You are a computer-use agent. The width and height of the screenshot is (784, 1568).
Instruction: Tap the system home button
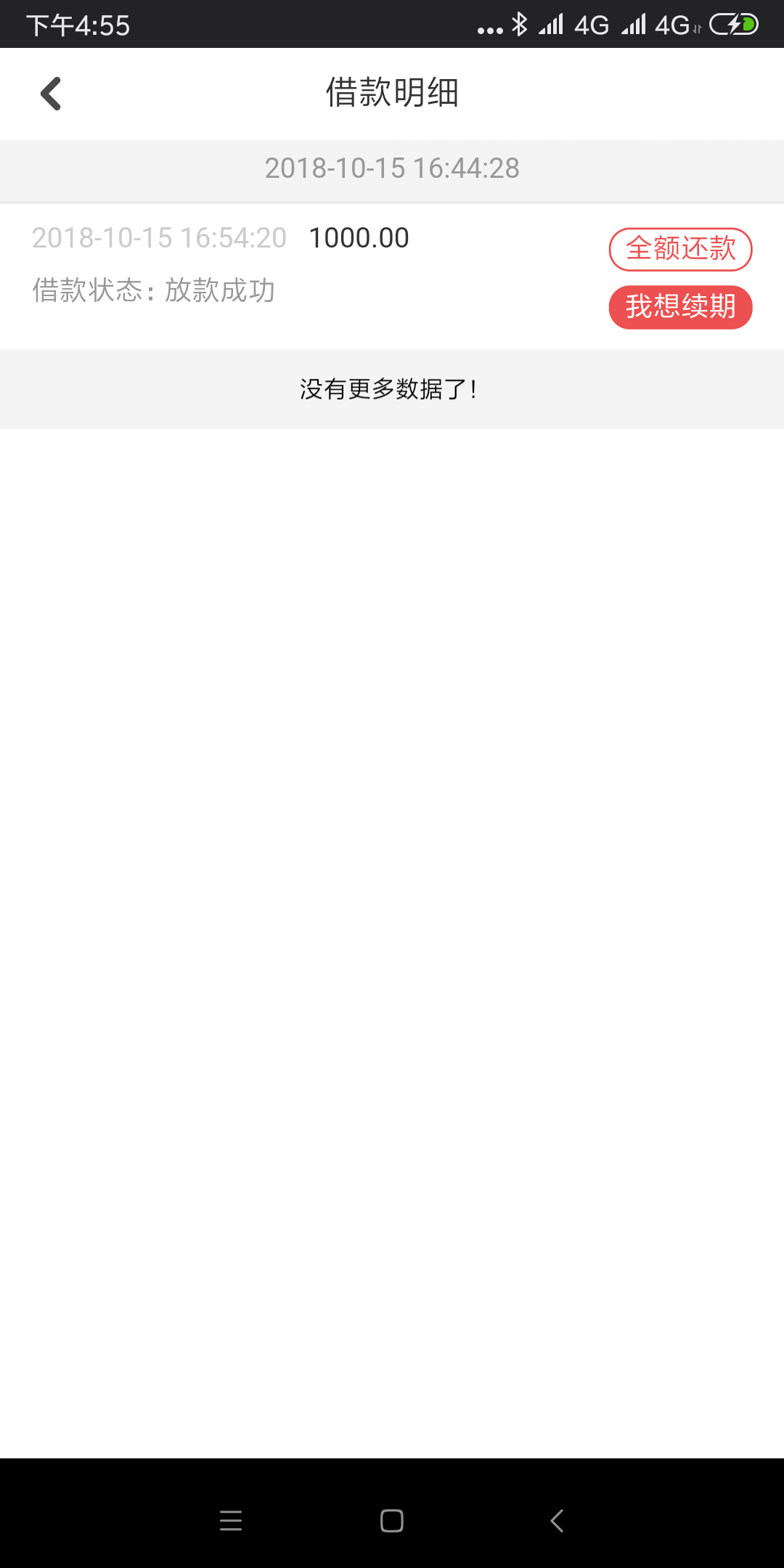click(392, 1521)
